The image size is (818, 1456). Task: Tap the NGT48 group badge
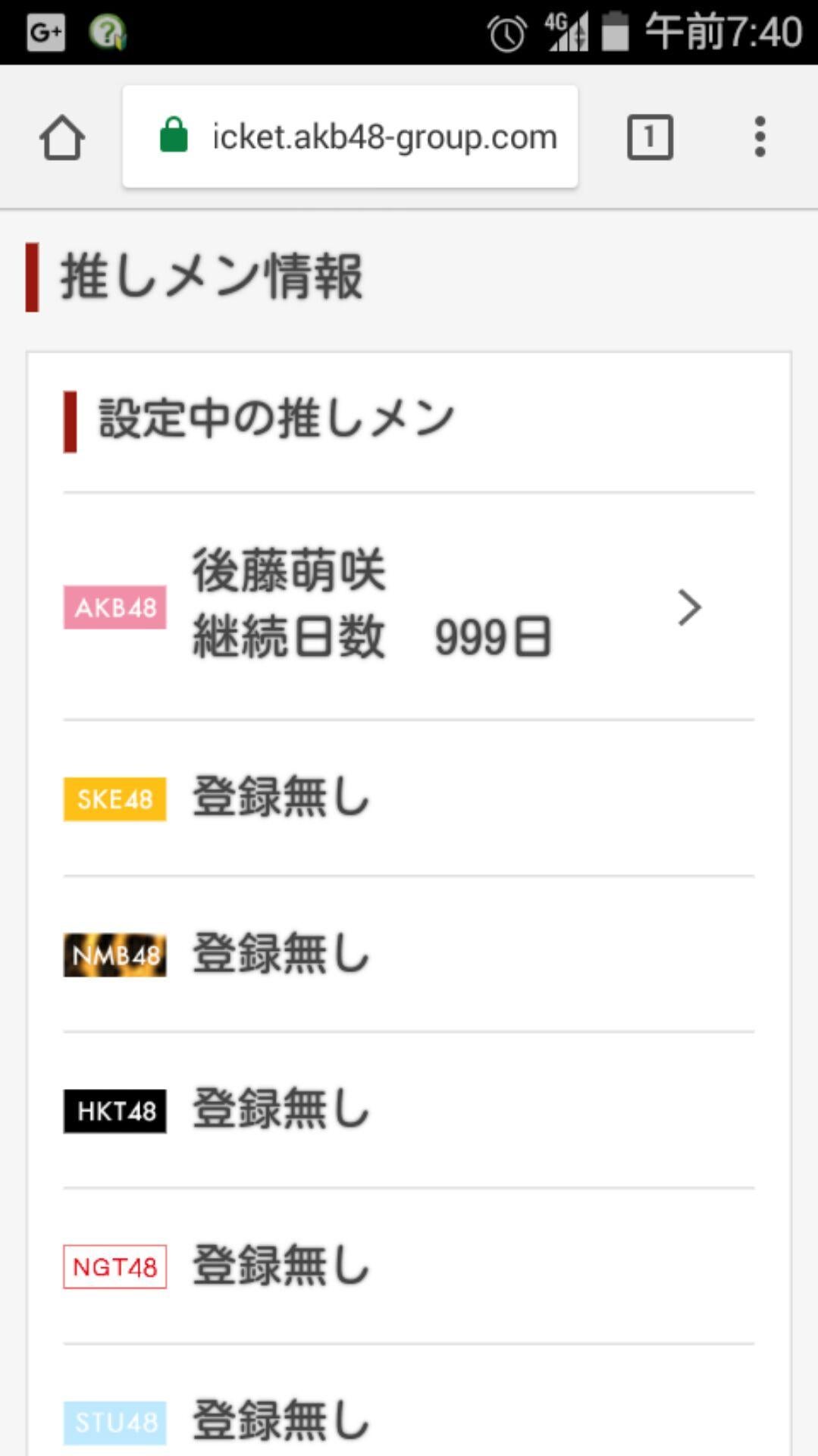[x=114, y=1266]
